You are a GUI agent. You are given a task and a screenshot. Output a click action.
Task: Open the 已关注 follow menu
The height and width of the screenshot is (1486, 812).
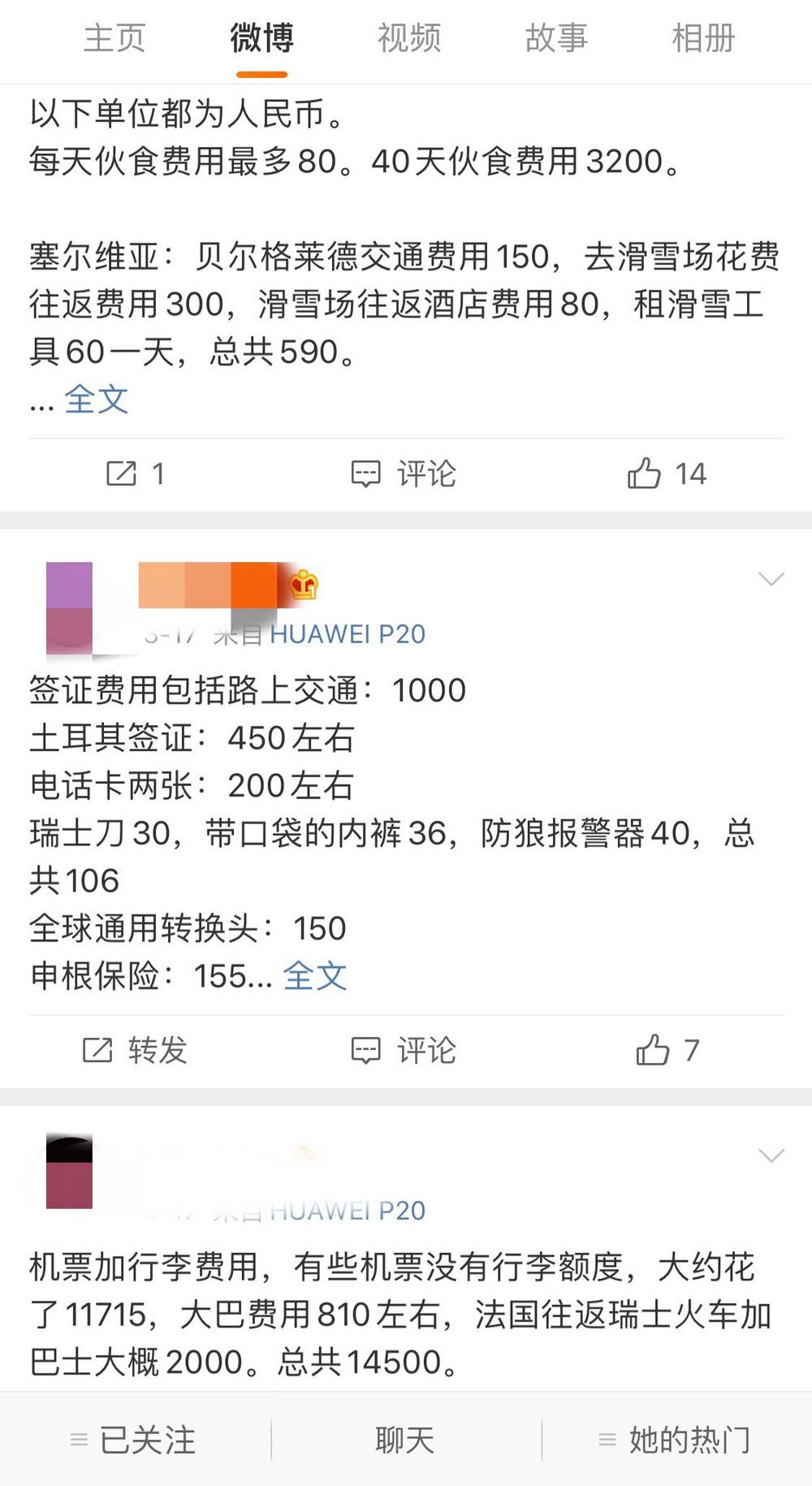[x=134, y=1440]
